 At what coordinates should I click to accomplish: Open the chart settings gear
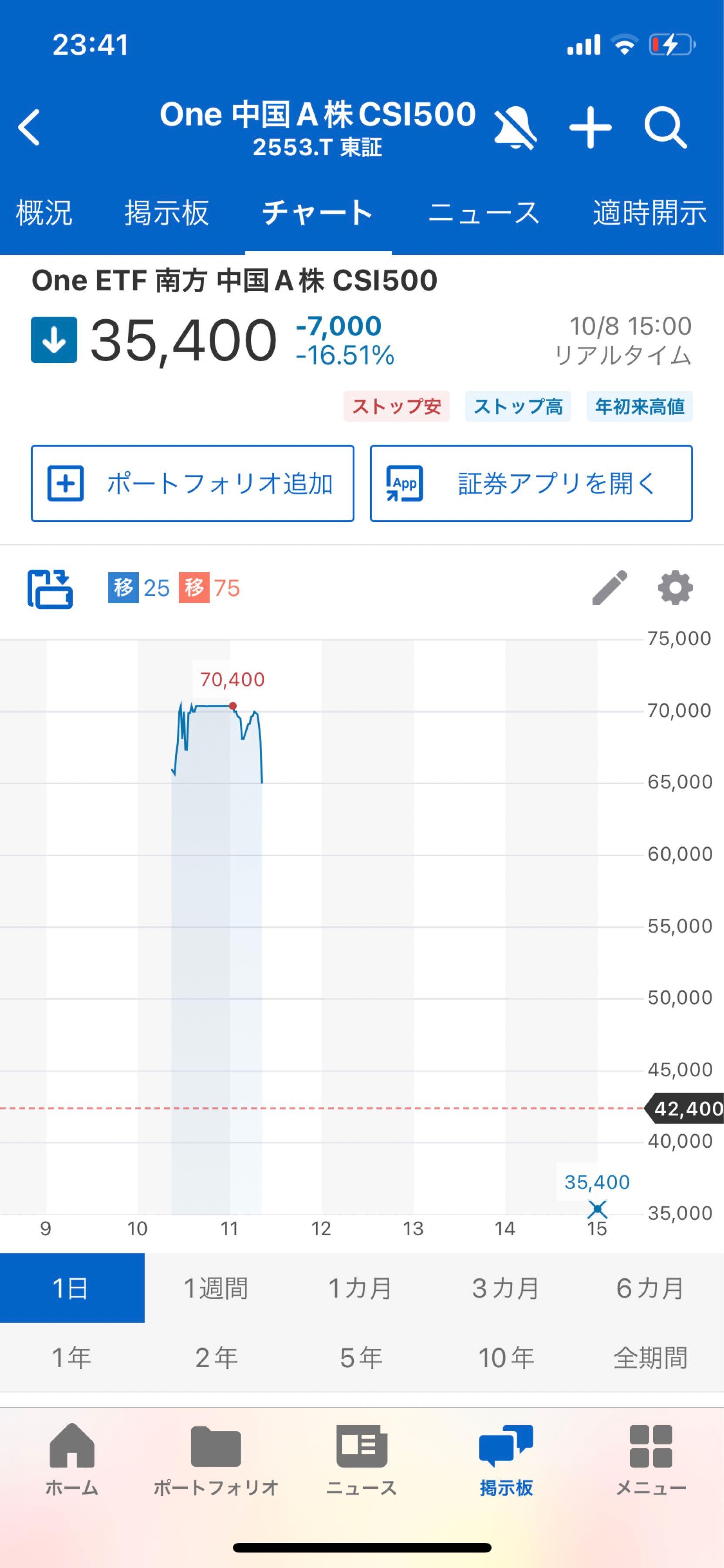pyautogui.click(x=675, y=588)
